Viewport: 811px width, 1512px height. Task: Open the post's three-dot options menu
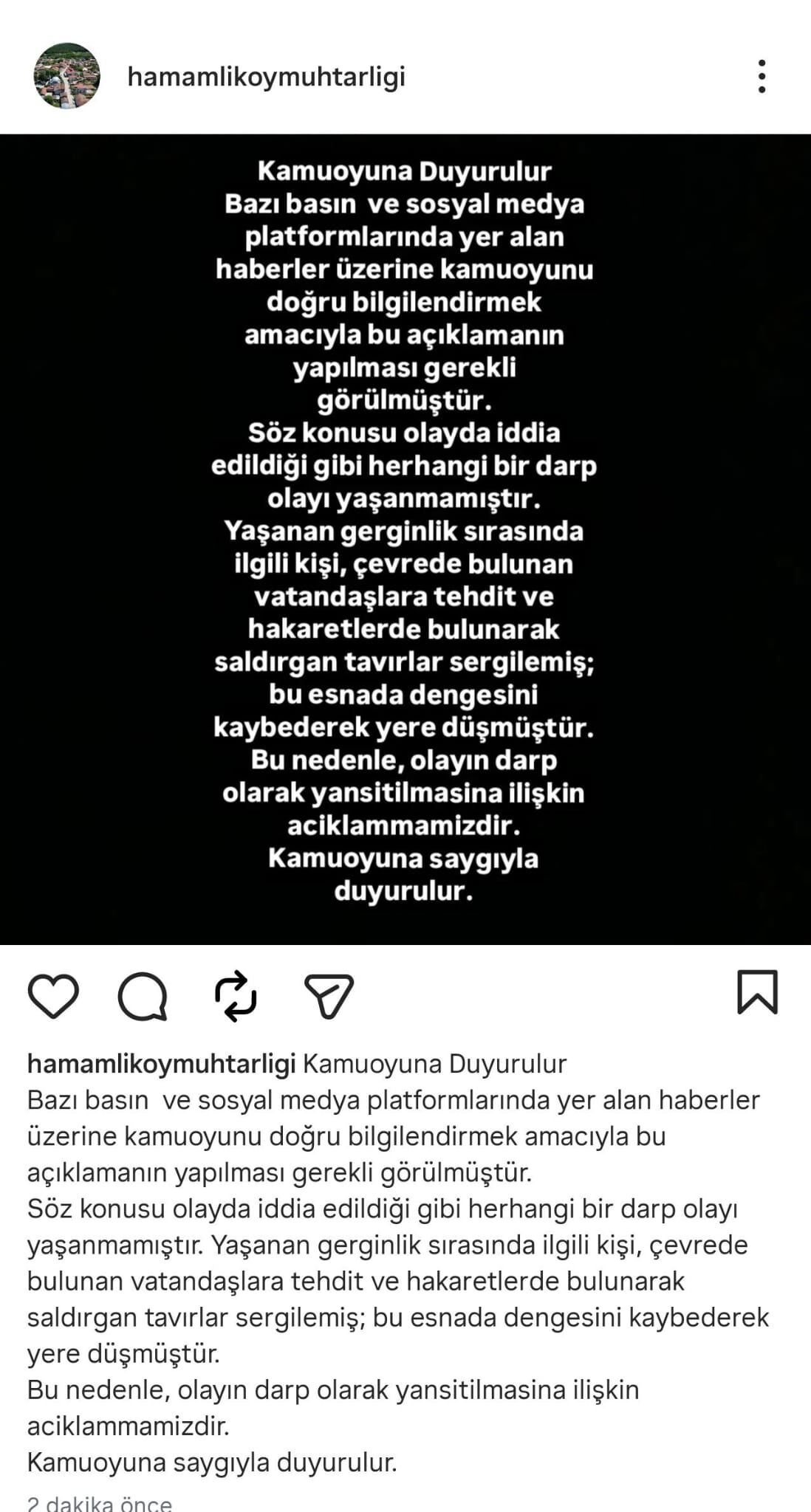click(762, 76)
